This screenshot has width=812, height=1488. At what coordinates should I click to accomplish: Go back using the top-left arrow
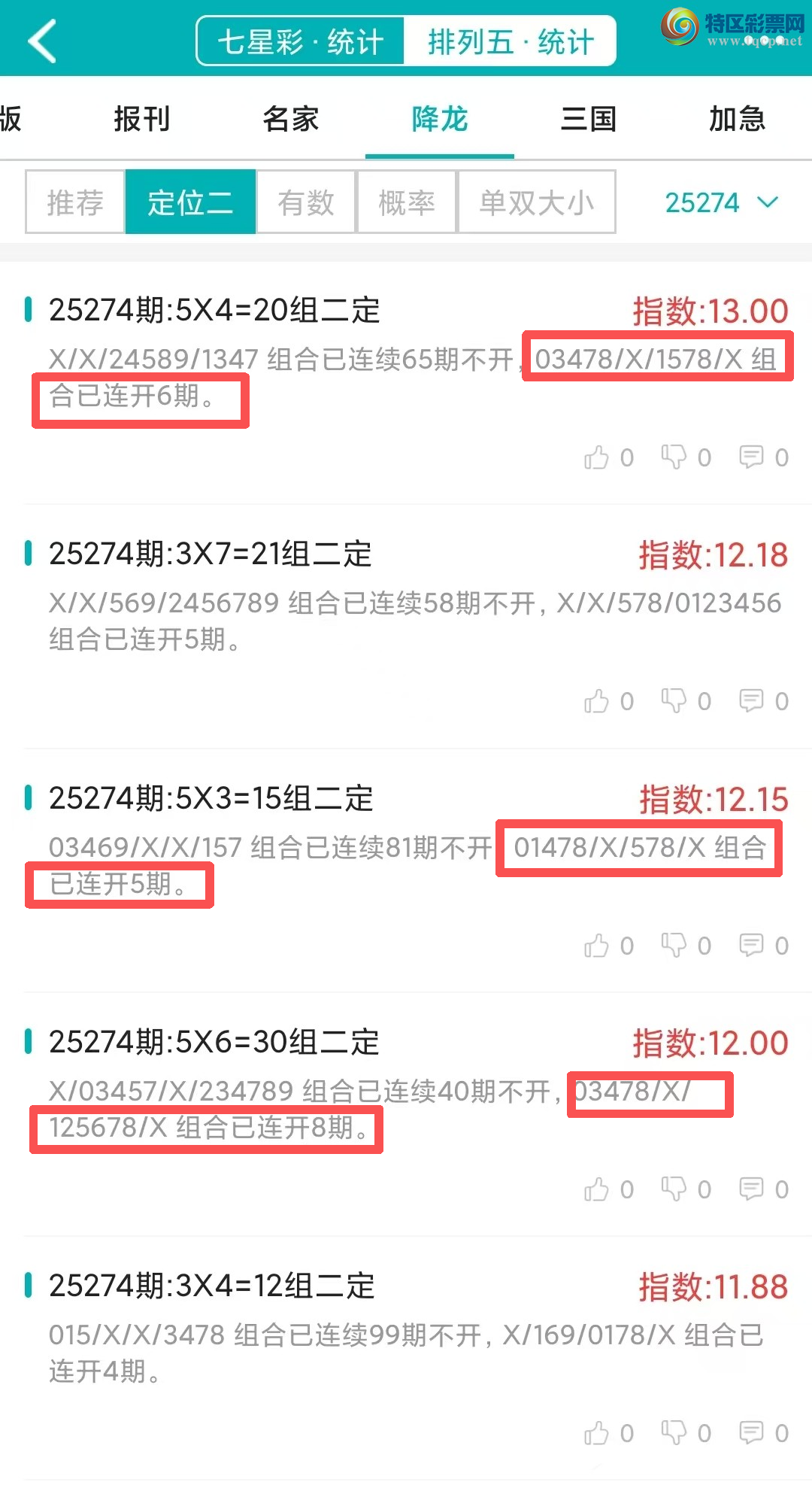click(x=42, y=41)
